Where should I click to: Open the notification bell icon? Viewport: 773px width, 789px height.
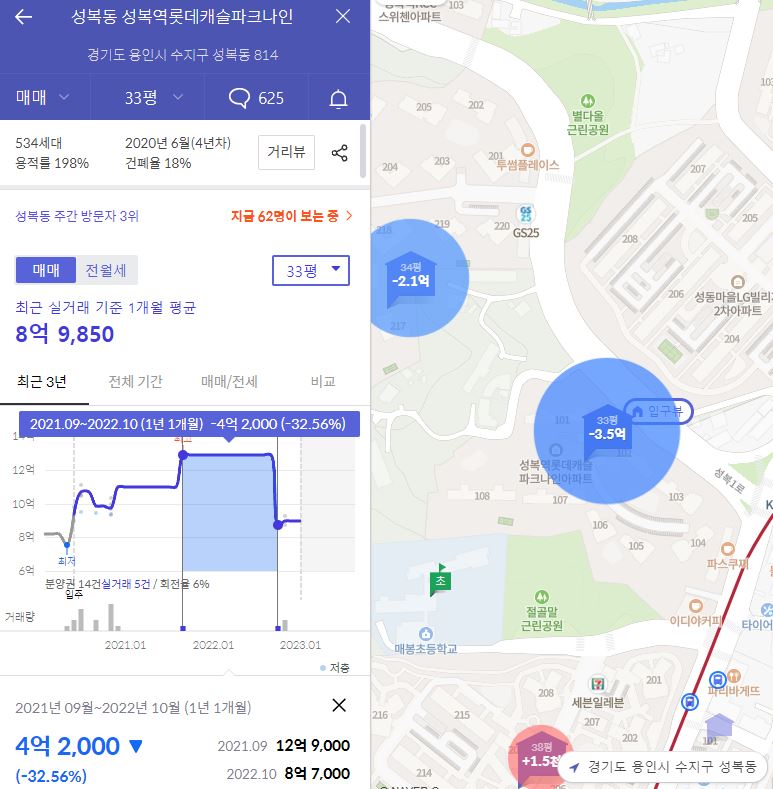click(338, 100)
